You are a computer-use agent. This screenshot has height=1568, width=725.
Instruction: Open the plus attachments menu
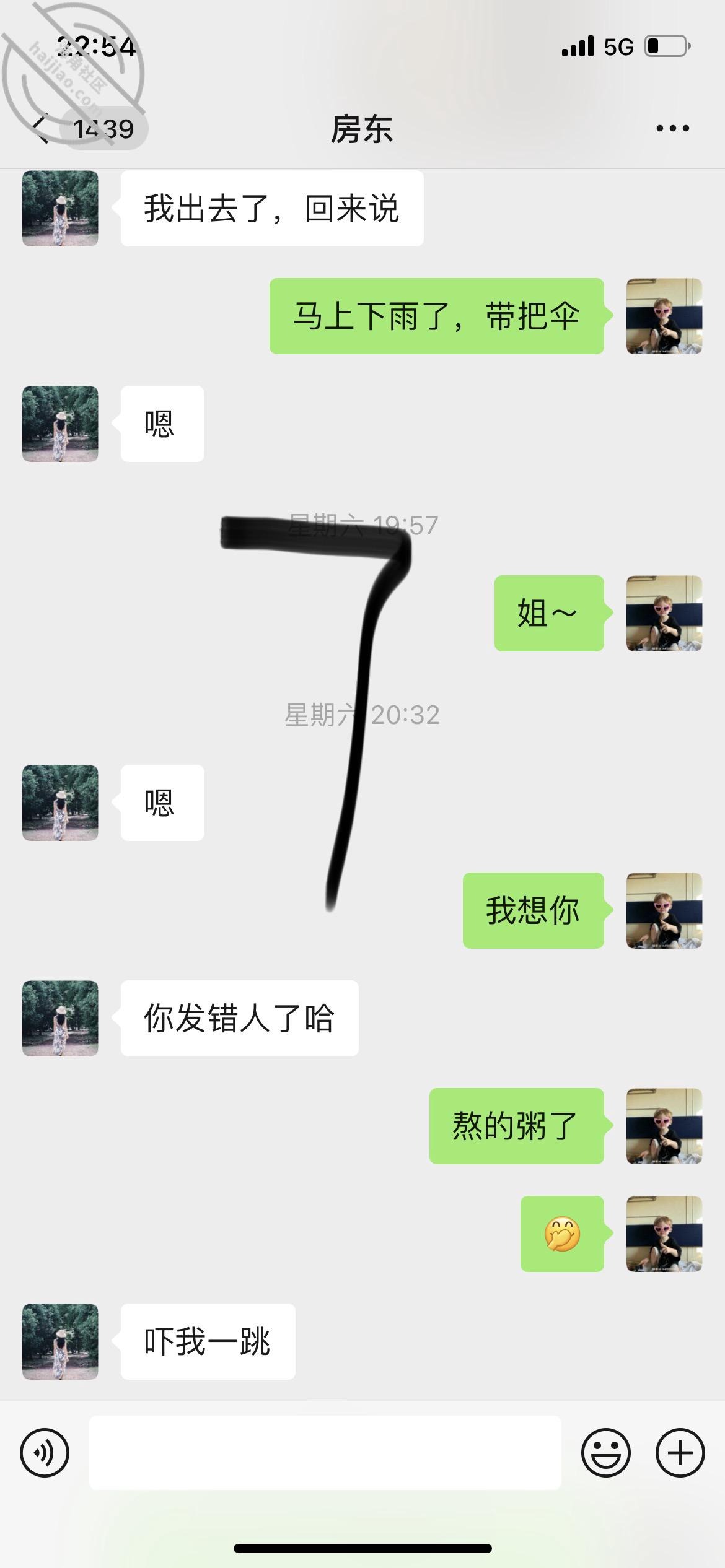tap(680, 1453)
